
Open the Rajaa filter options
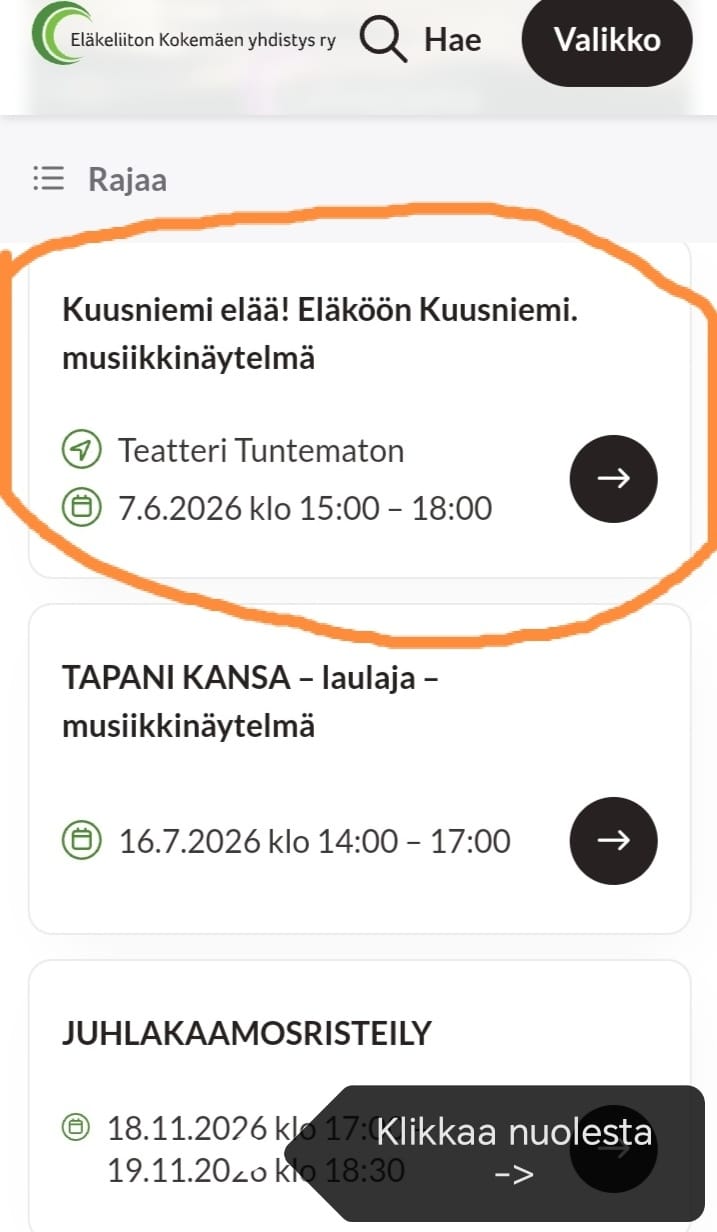[x=100, y=180]
